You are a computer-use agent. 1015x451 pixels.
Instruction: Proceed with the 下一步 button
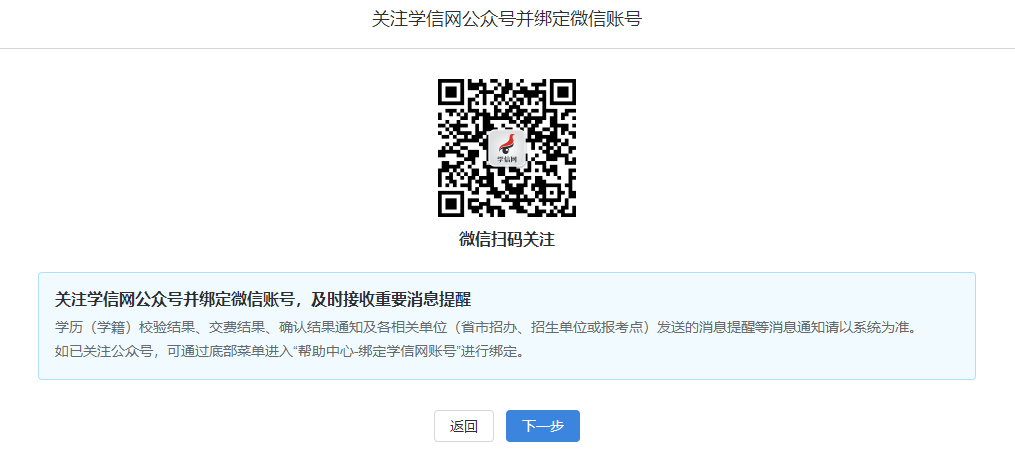coord(543,426)
